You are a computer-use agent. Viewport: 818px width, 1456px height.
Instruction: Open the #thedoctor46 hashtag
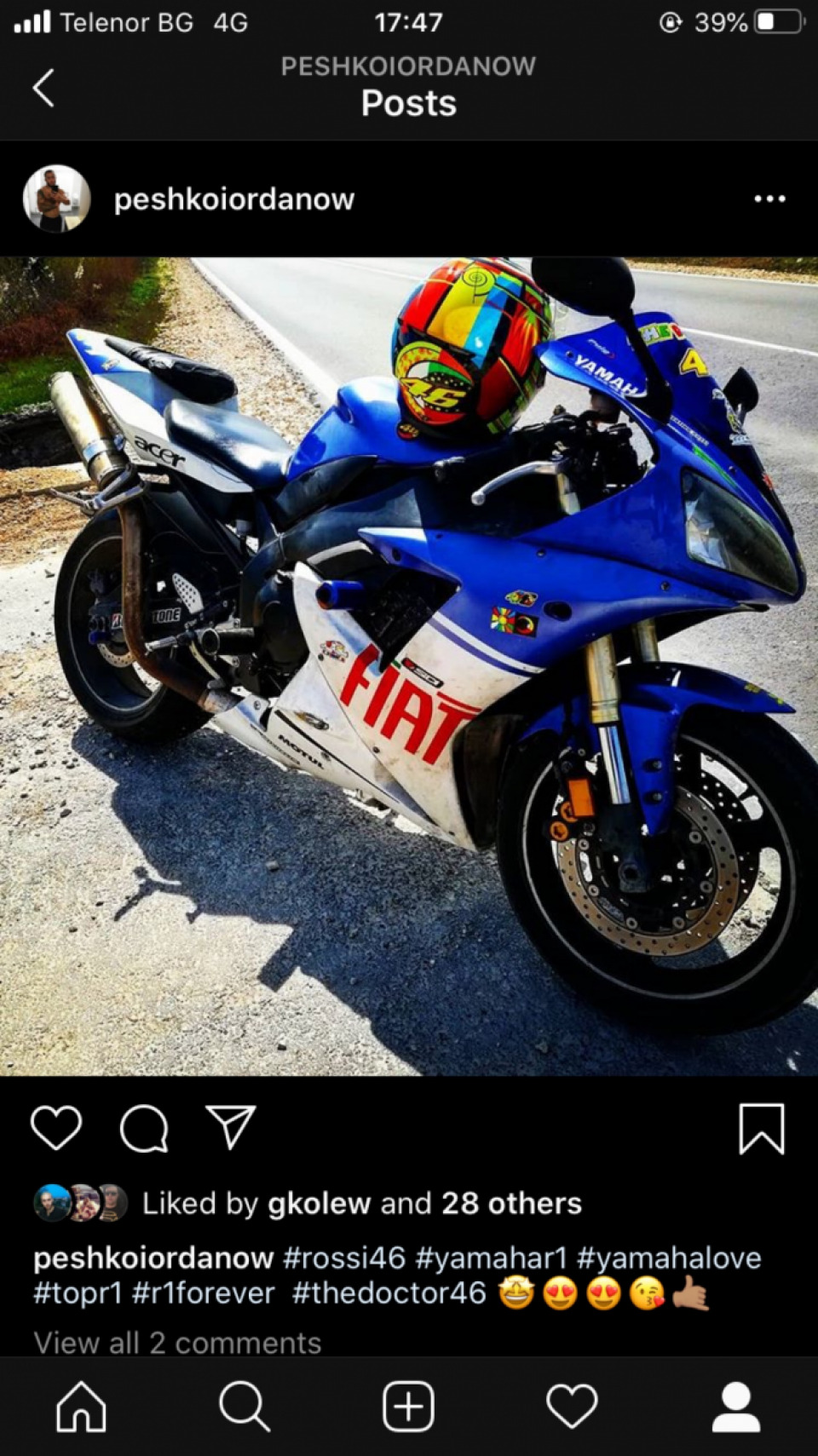pos(389,1293)
